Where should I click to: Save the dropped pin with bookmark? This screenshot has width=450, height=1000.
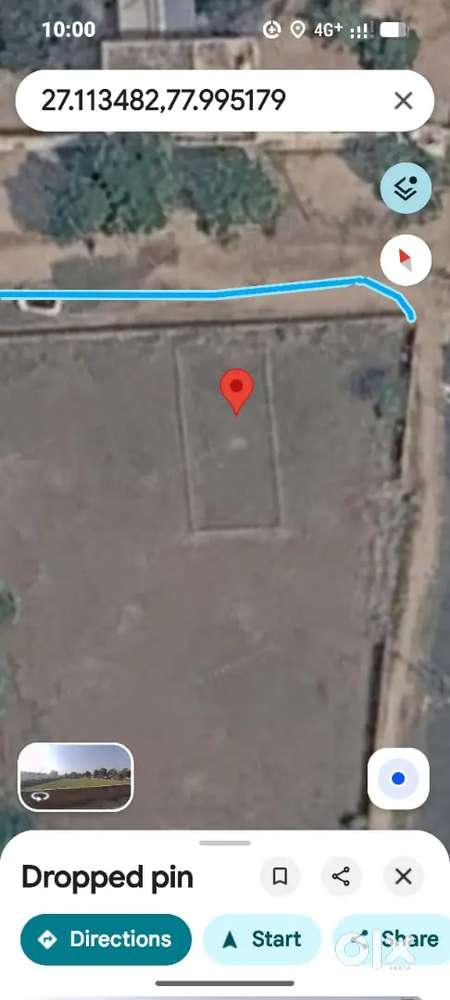pyautogui.click(x=280, y=877)
